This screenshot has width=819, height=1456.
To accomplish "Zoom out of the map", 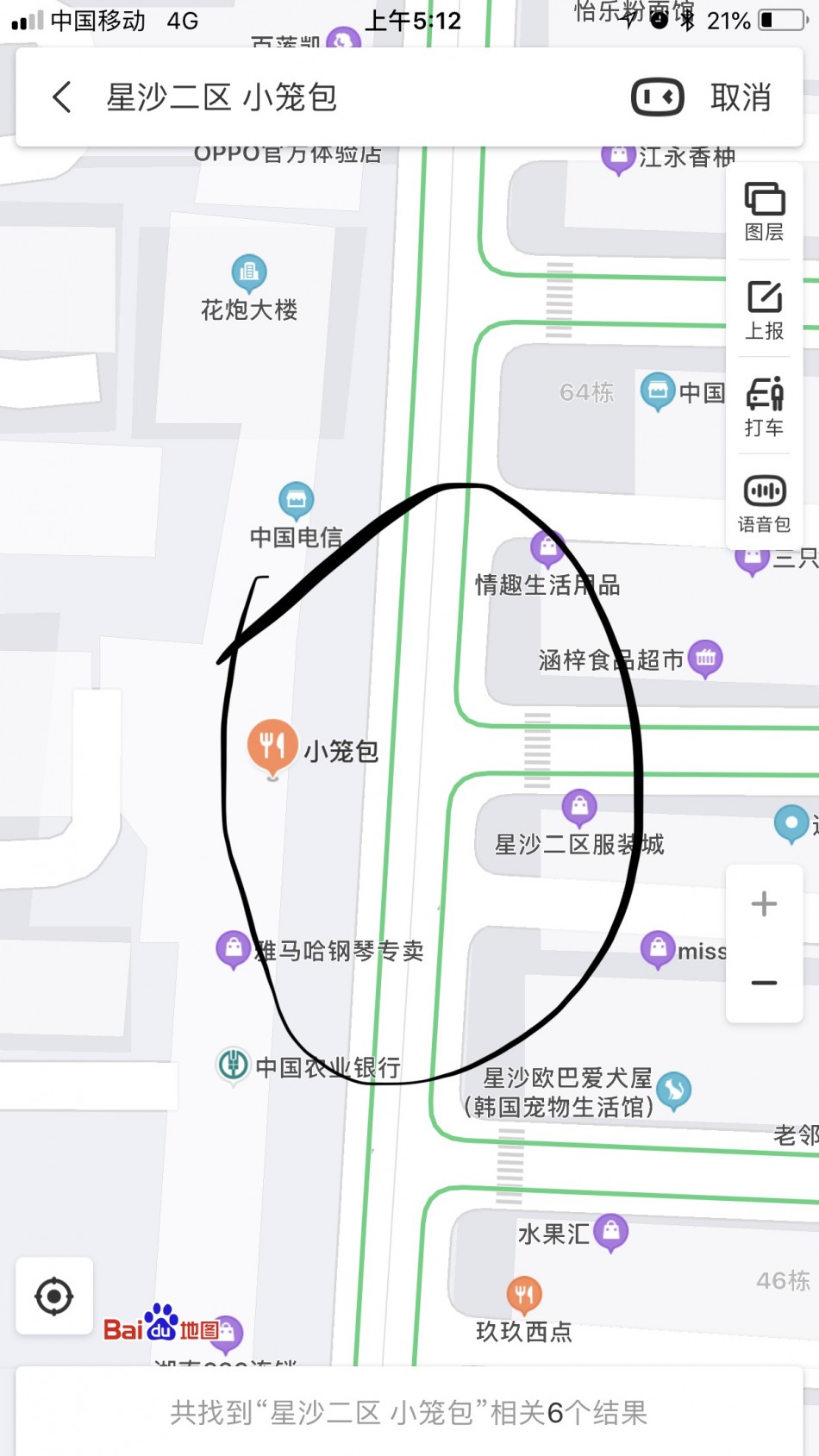I will click(764, 983).
